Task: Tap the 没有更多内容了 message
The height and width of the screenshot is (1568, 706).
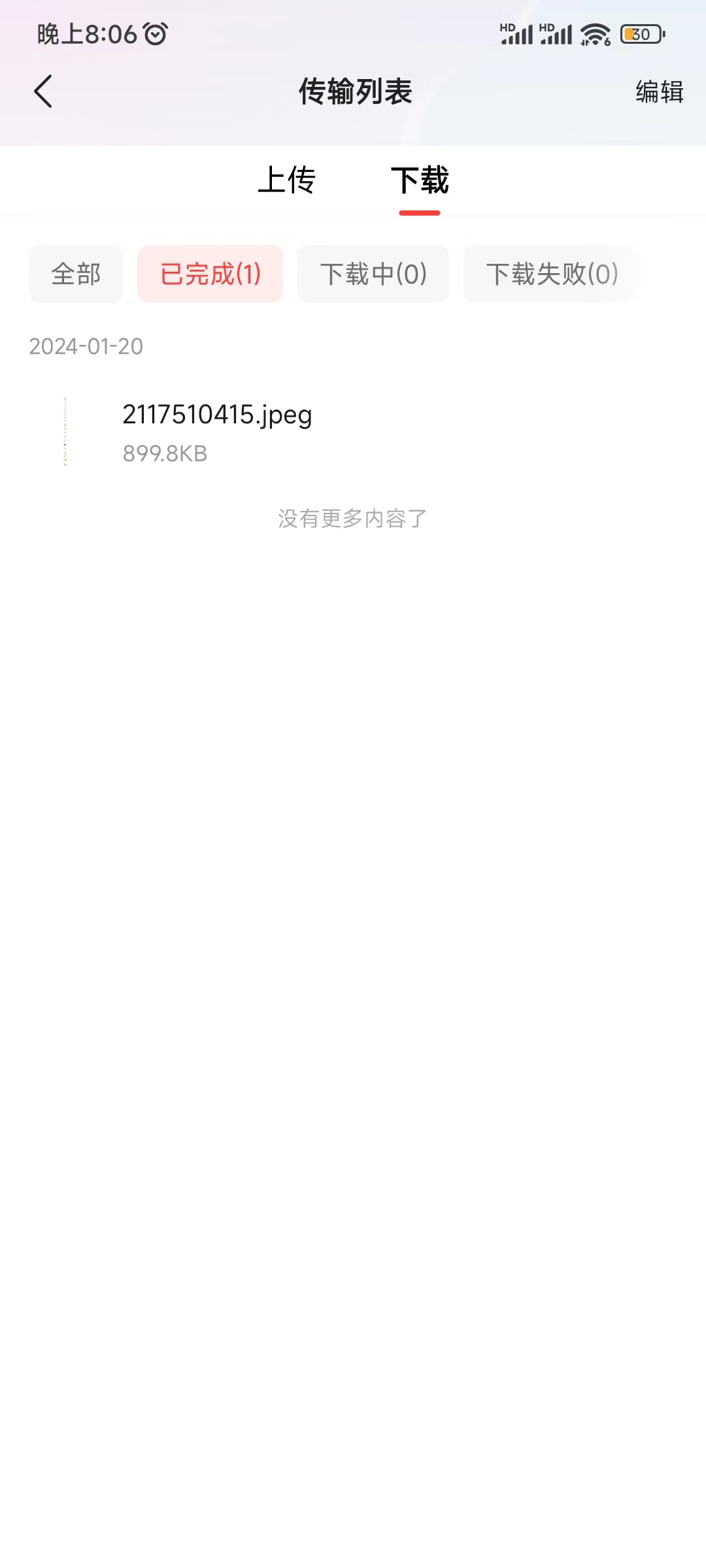Action: (x=353, y=516)
